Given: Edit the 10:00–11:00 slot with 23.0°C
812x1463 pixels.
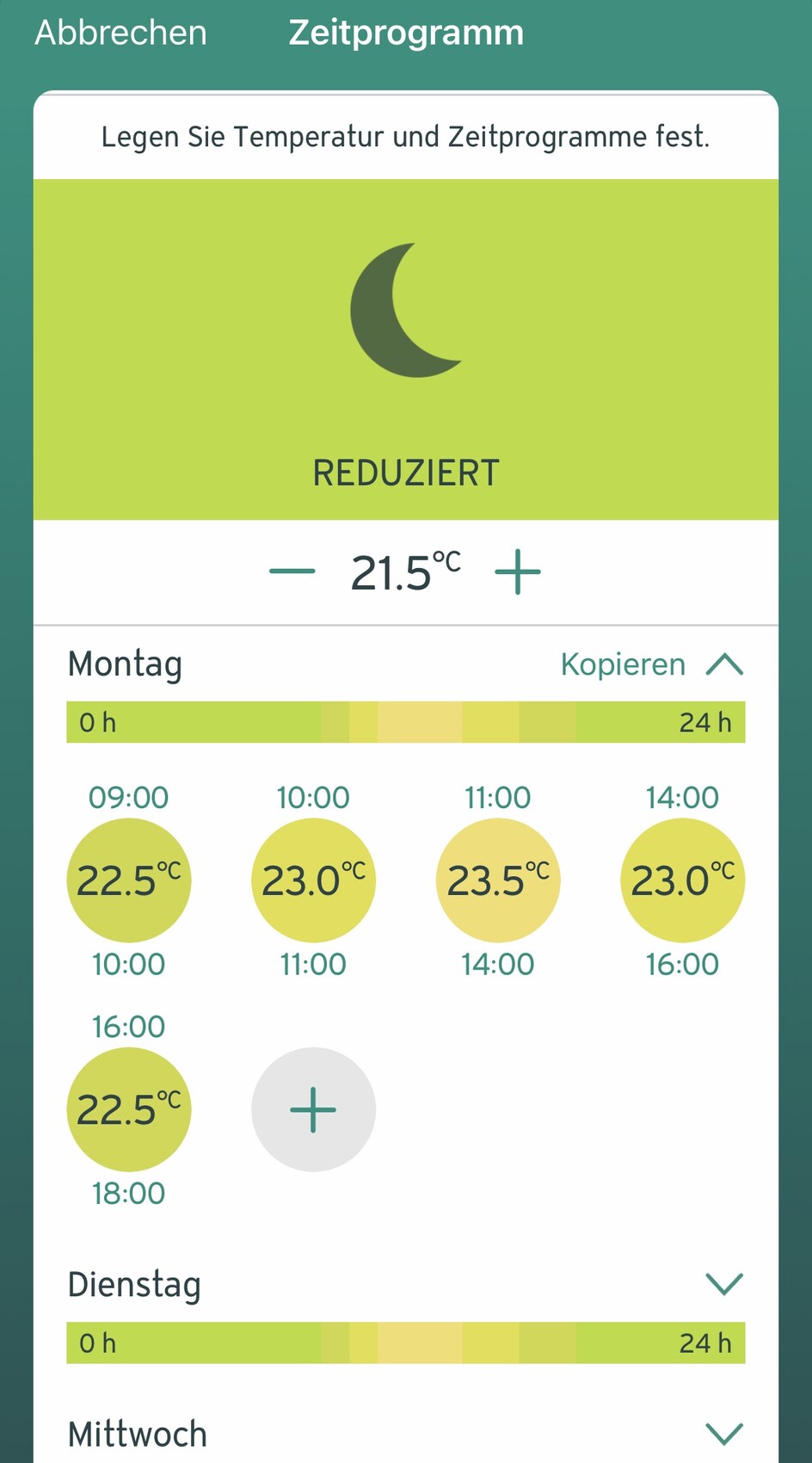Looking at the screenshot, I should click(313, 880).
